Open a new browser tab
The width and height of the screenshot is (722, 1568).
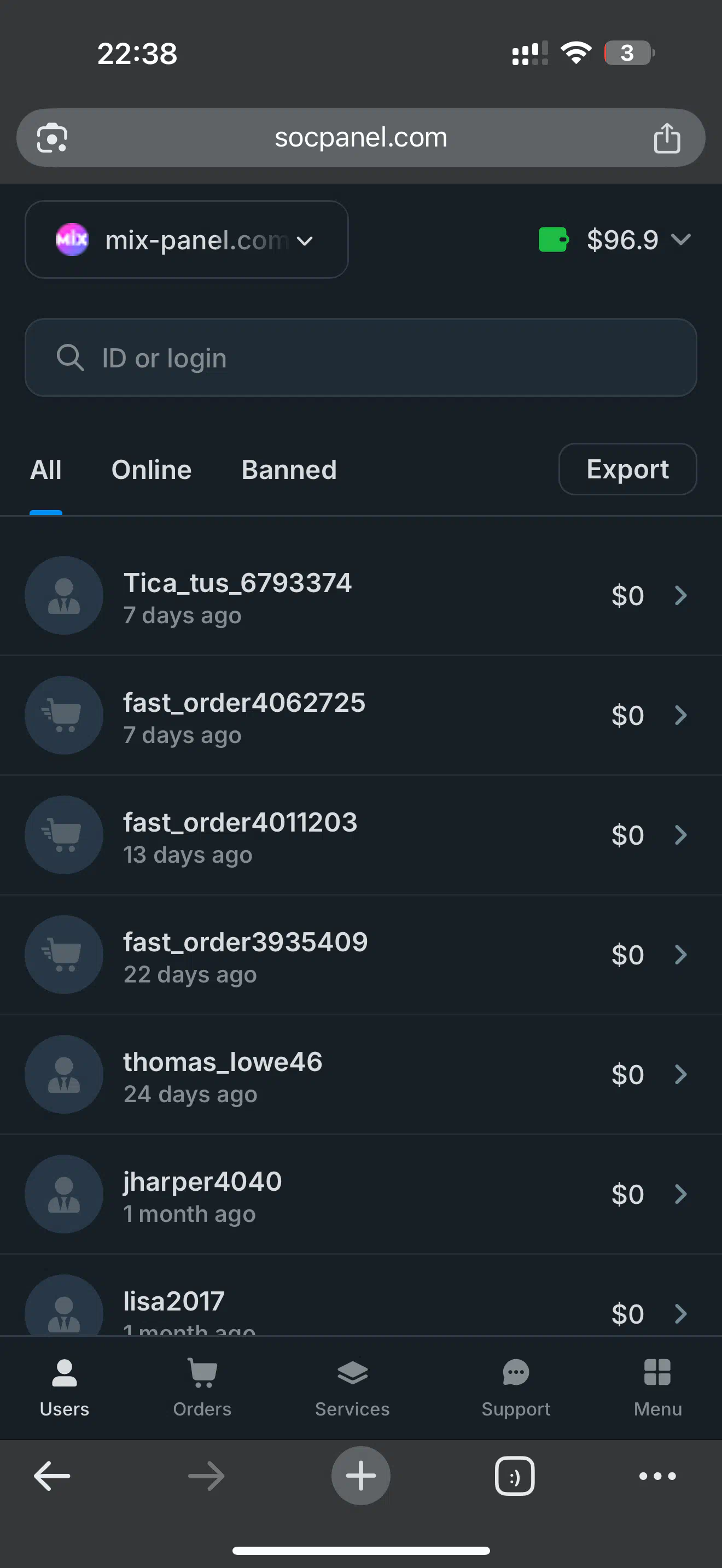click(x=360, y=1476)
